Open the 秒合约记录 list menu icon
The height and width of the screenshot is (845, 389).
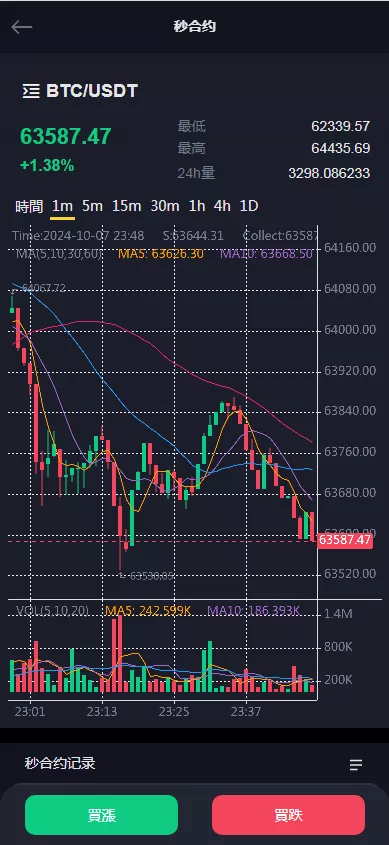(x=356, y=764)
